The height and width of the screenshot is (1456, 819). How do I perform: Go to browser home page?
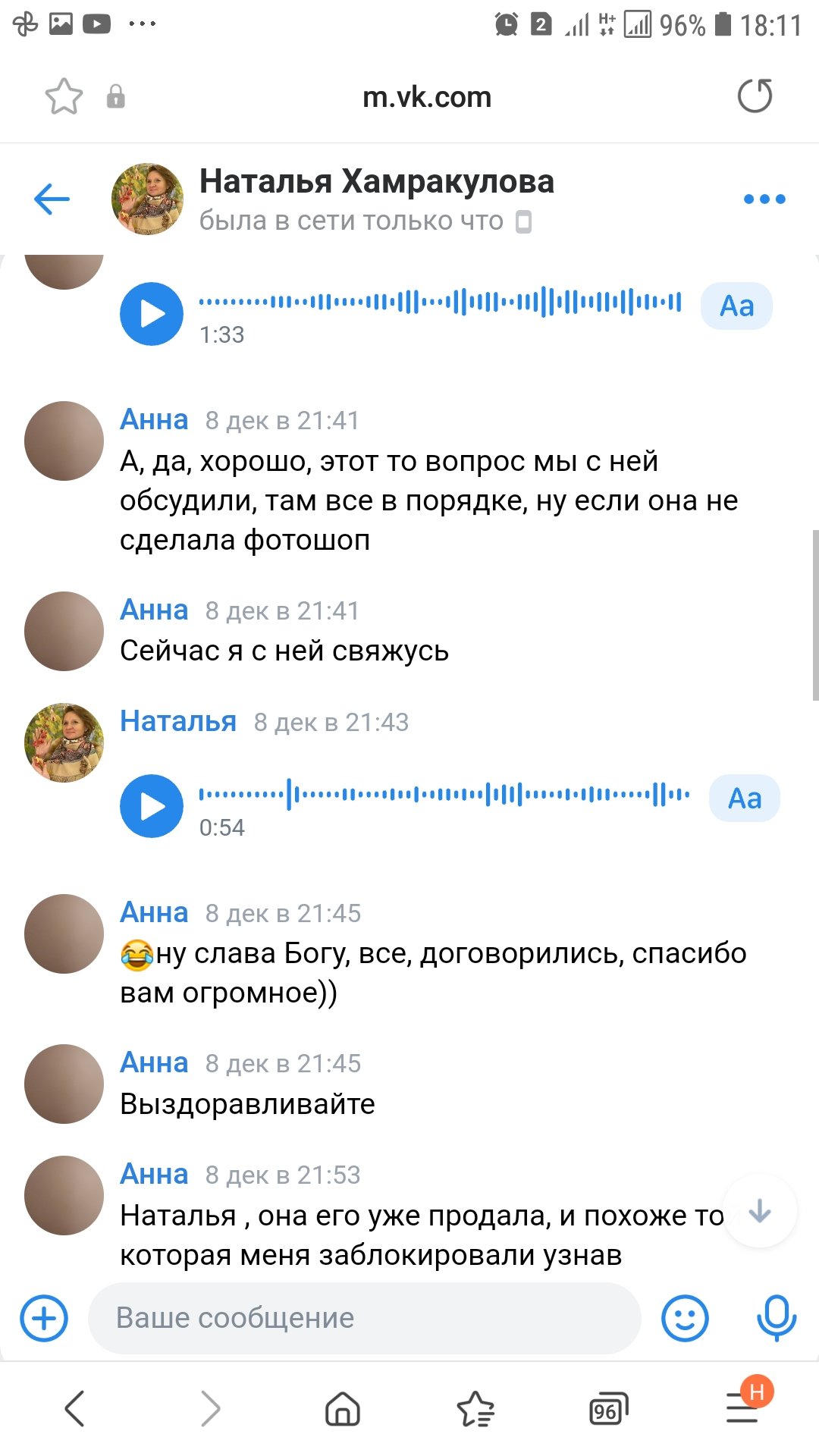[343, 1410]
